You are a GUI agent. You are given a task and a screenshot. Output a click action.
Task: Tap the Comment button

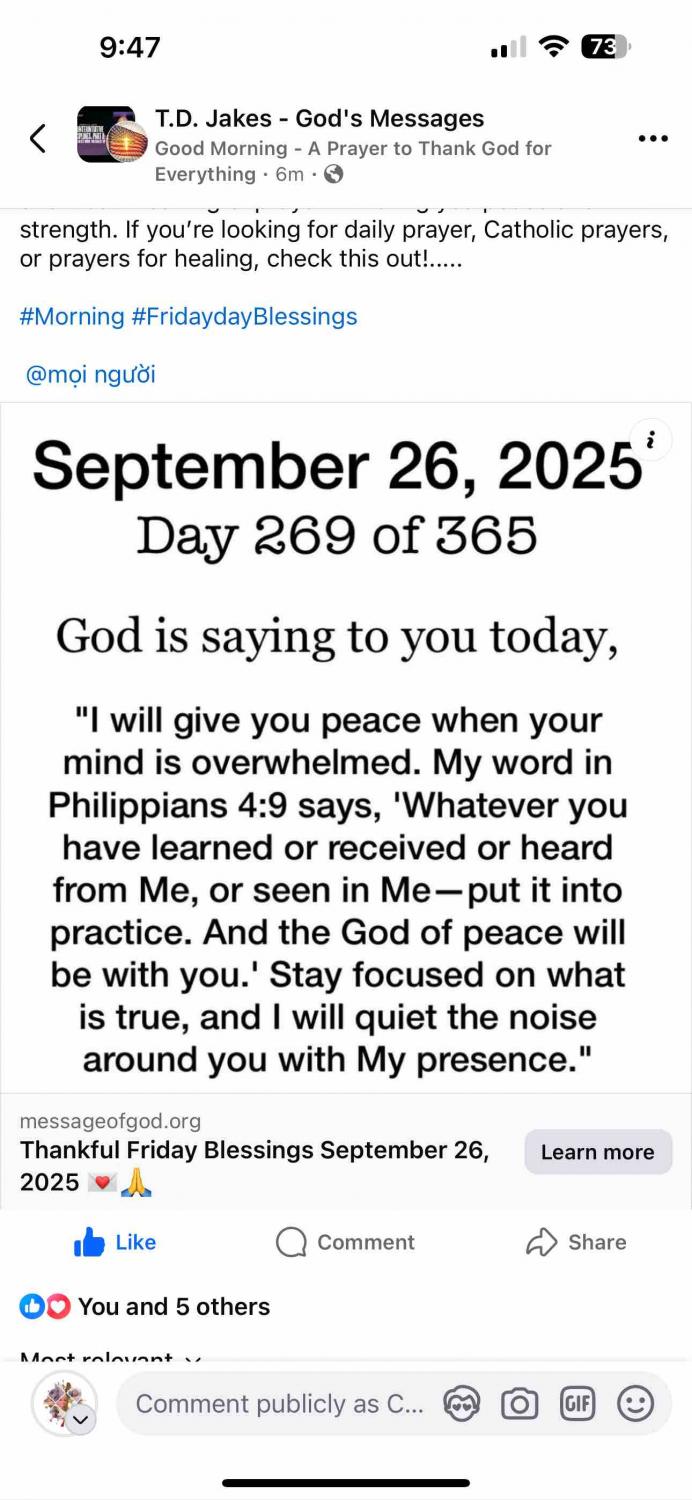pyautogui.click(x=346, y=1242)
